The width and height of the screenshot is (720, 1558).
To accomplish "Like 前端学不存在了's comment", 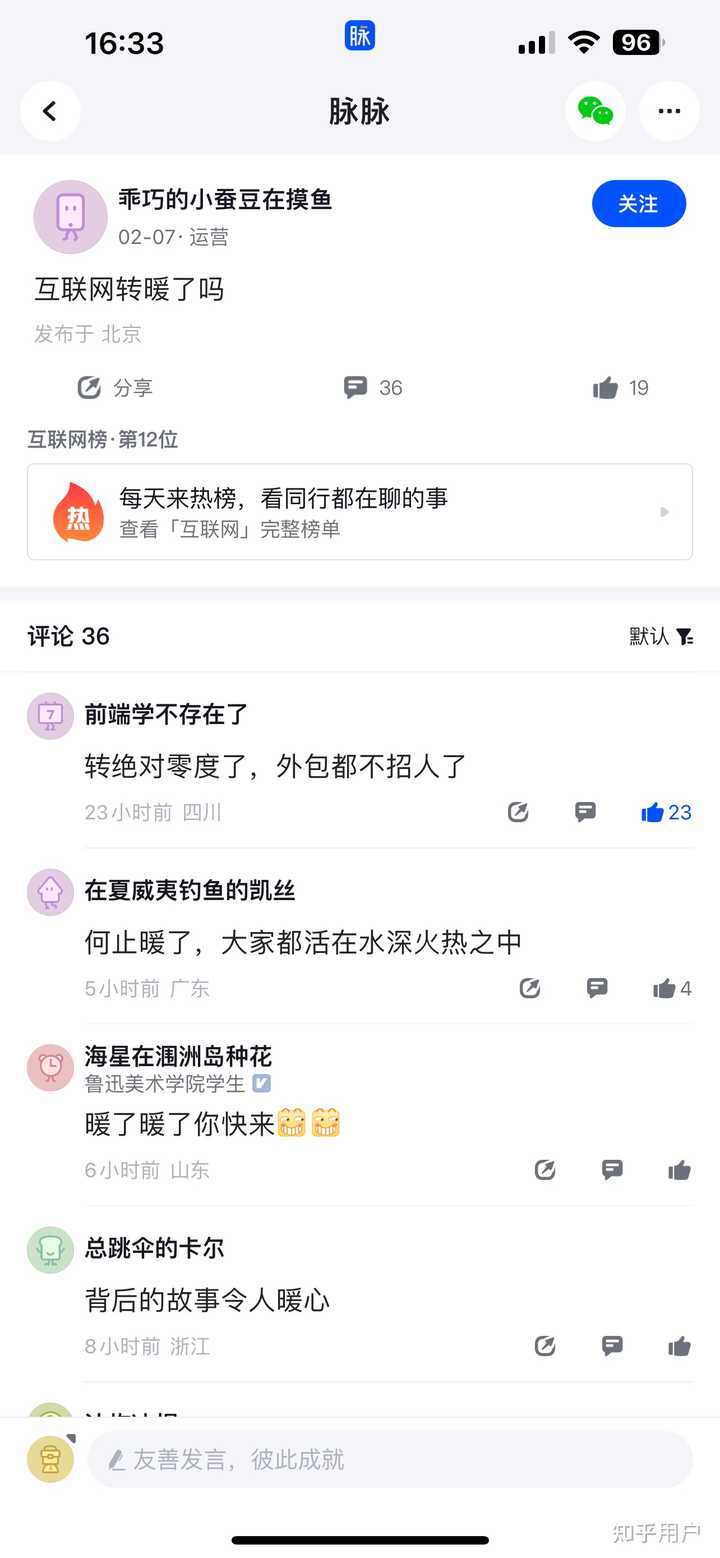I will (665, 812).
